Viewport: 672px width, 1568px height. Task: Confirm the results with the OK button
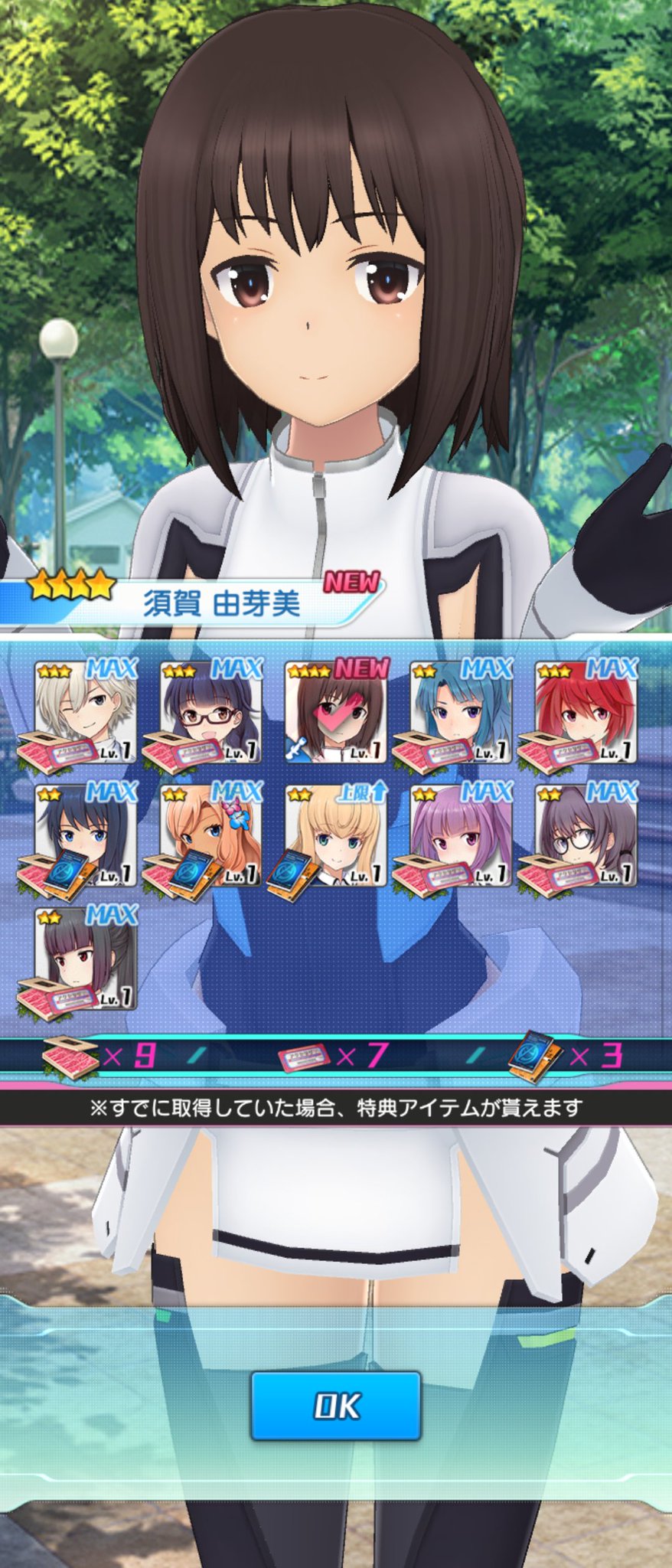coord(336,1406)
